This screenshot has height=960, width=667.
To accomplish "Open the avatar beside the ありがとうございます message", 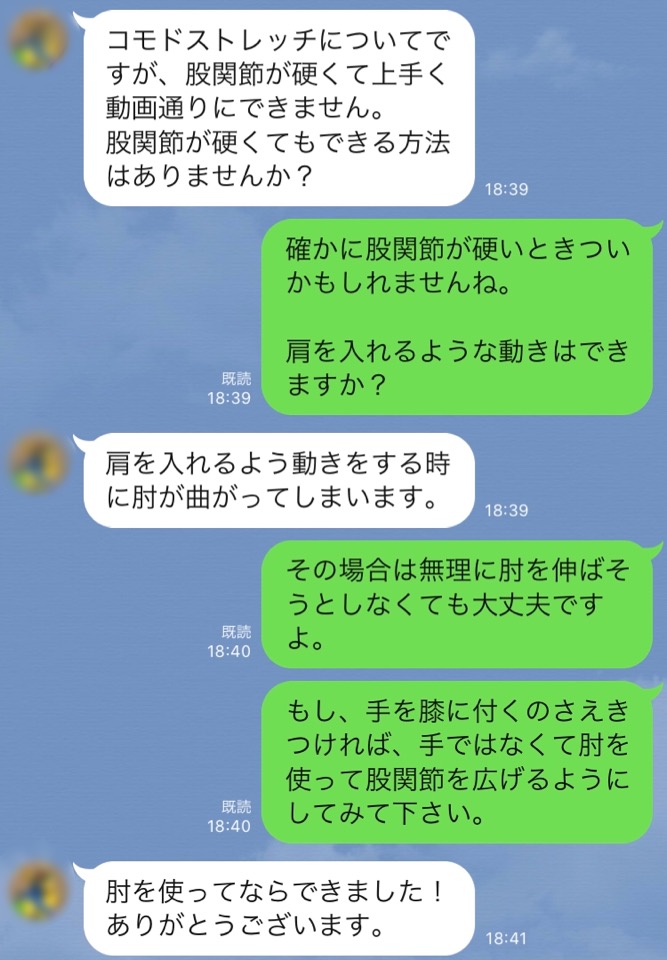I will pyautogui.click(x=40, y=889).
